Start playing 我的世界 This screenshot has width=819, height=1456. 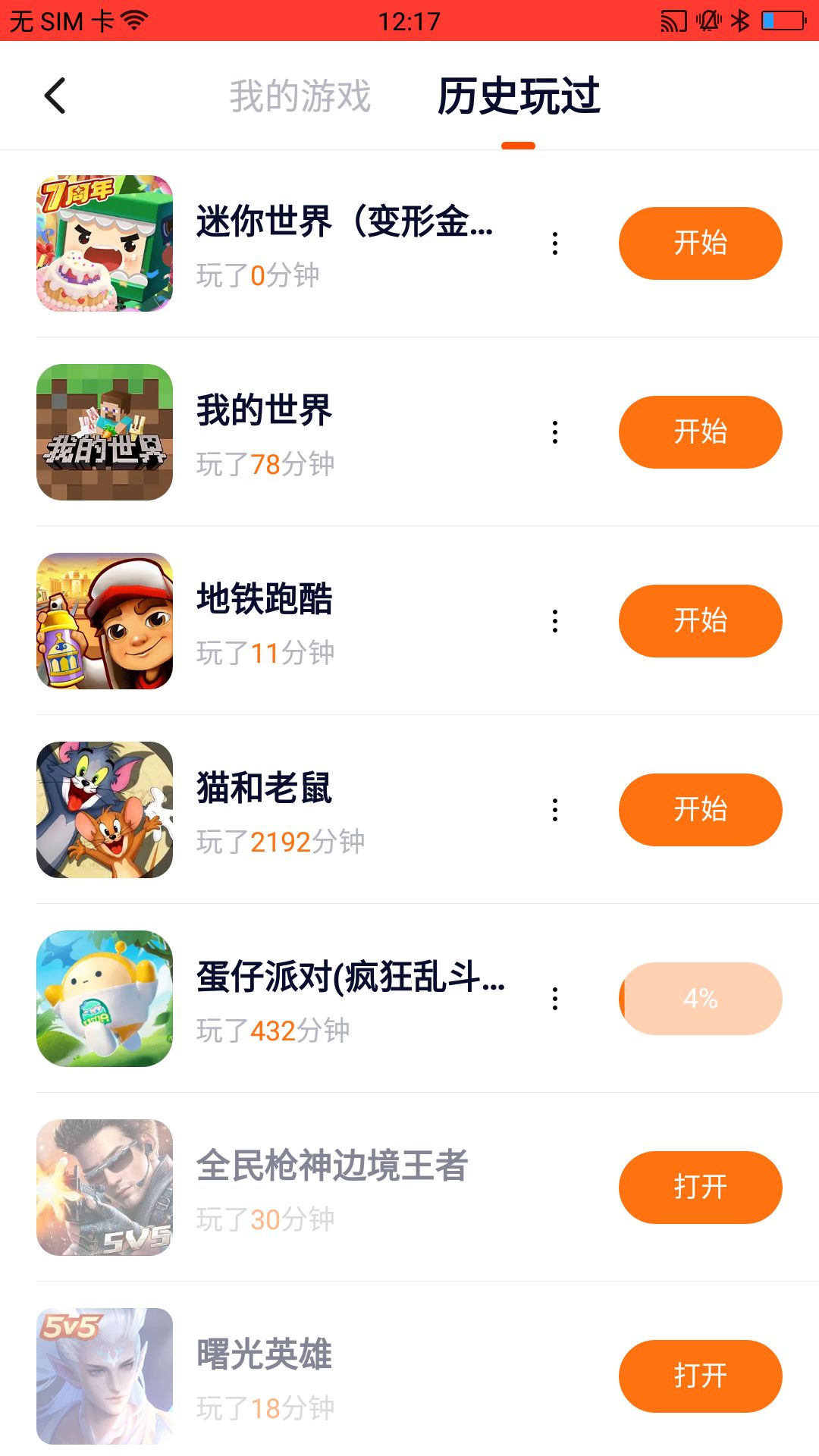700,432
